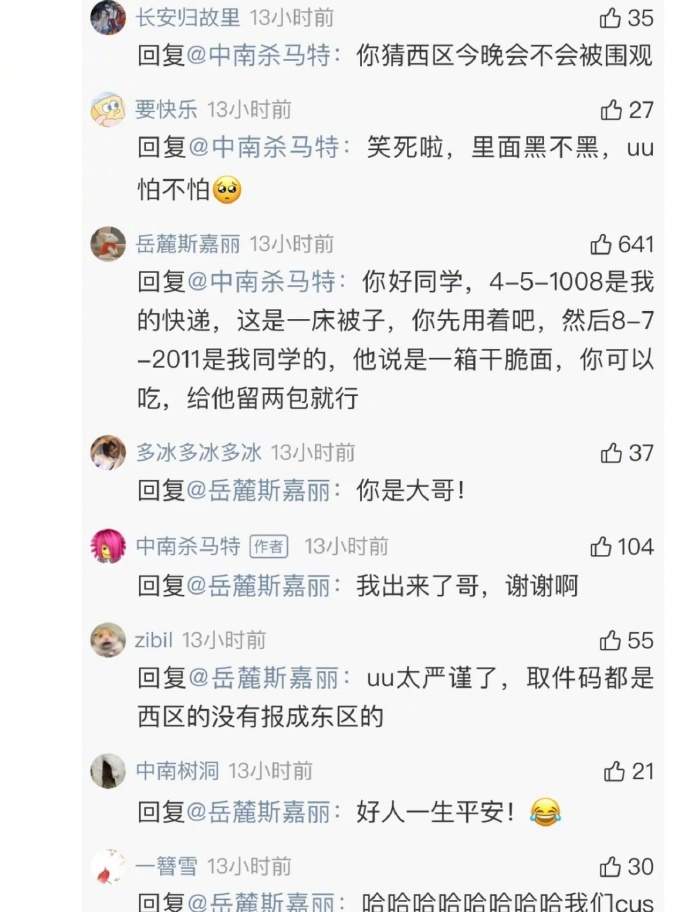Like the comment by 一簪雪
This screenshot has height=912, width=690.
[611, 866]
